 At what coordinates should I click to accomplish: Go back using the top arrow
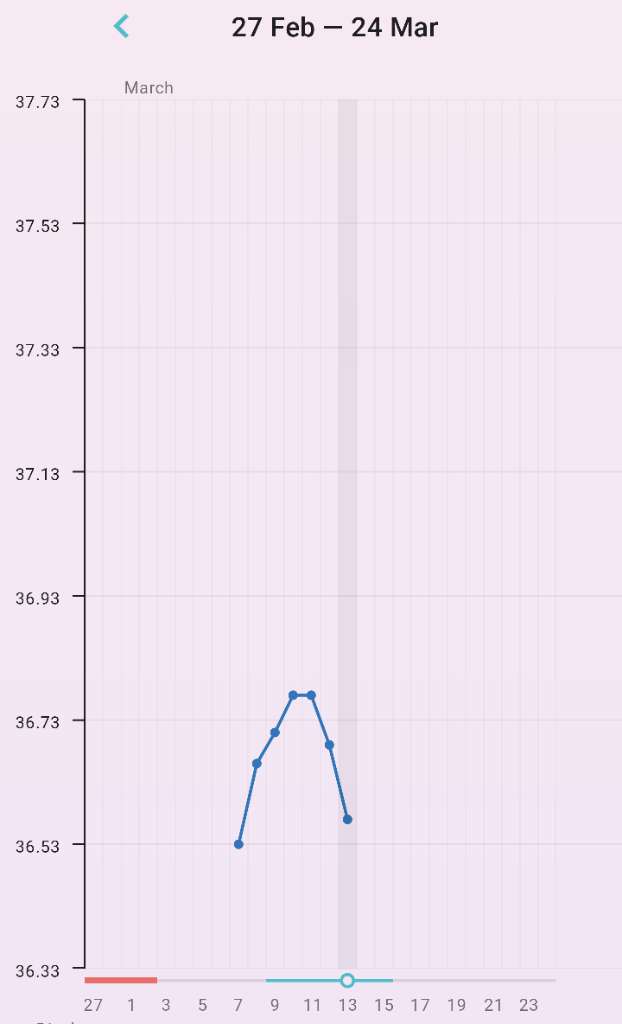click(122, 27)
